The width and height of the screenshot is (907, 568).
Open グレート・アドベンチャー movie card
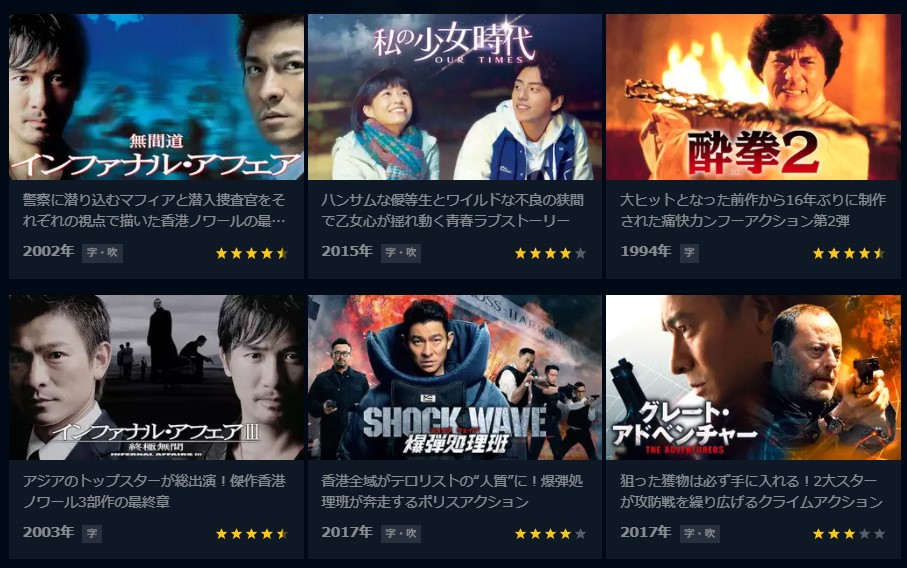752,377
